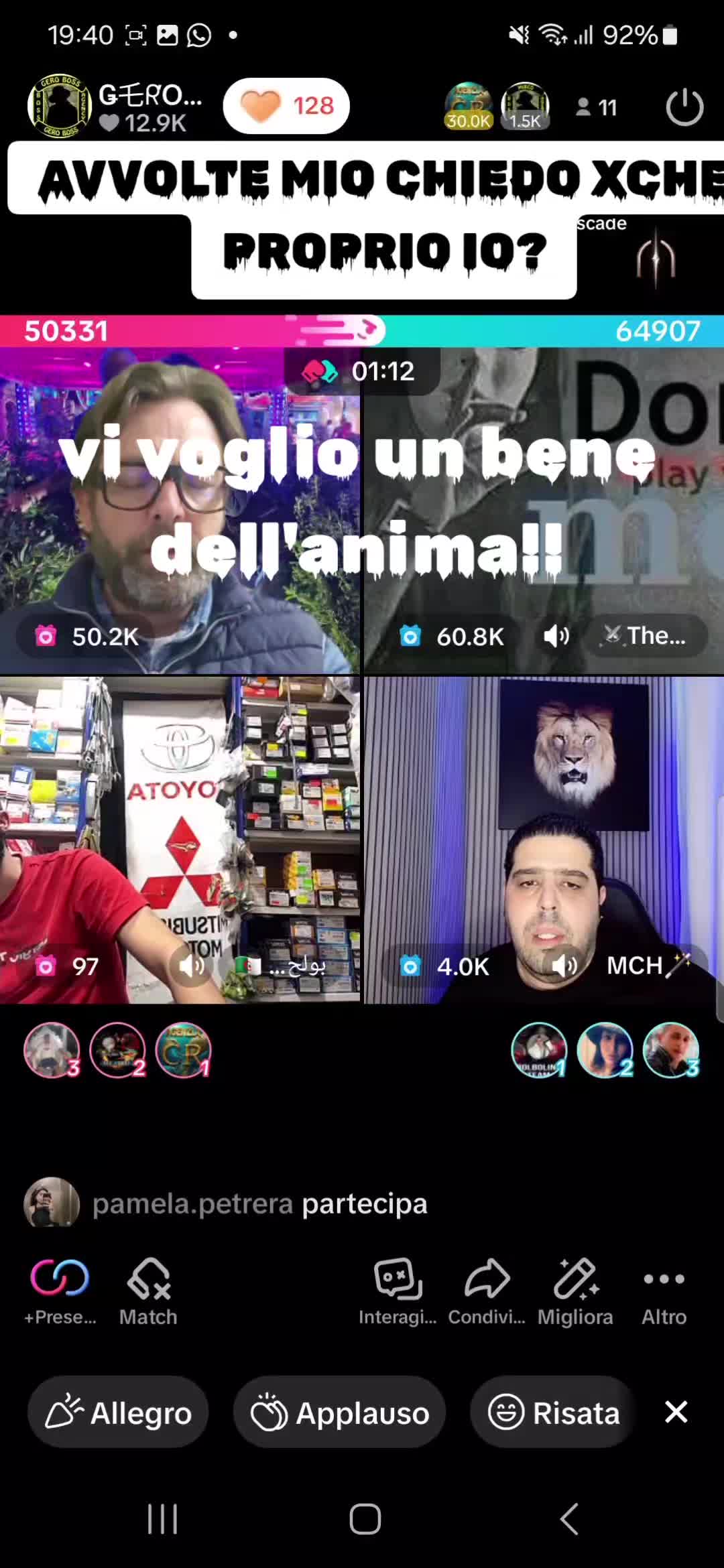The width and height of the screenshot is (724, 1568).
Task: Open the Match option
Action: (x=148, y=1291)
